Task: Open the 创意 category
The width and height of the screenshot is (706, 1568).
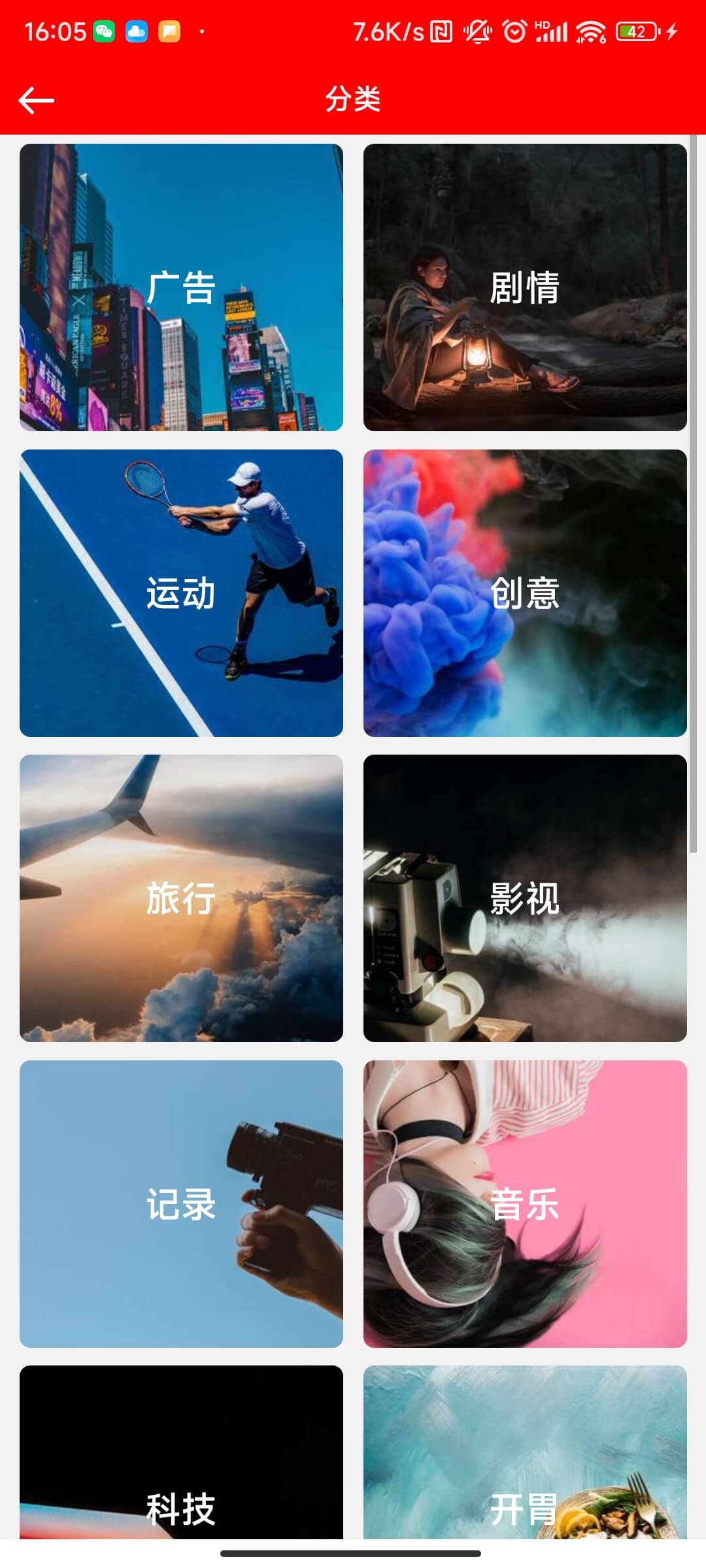Action: tap(525, 593)
